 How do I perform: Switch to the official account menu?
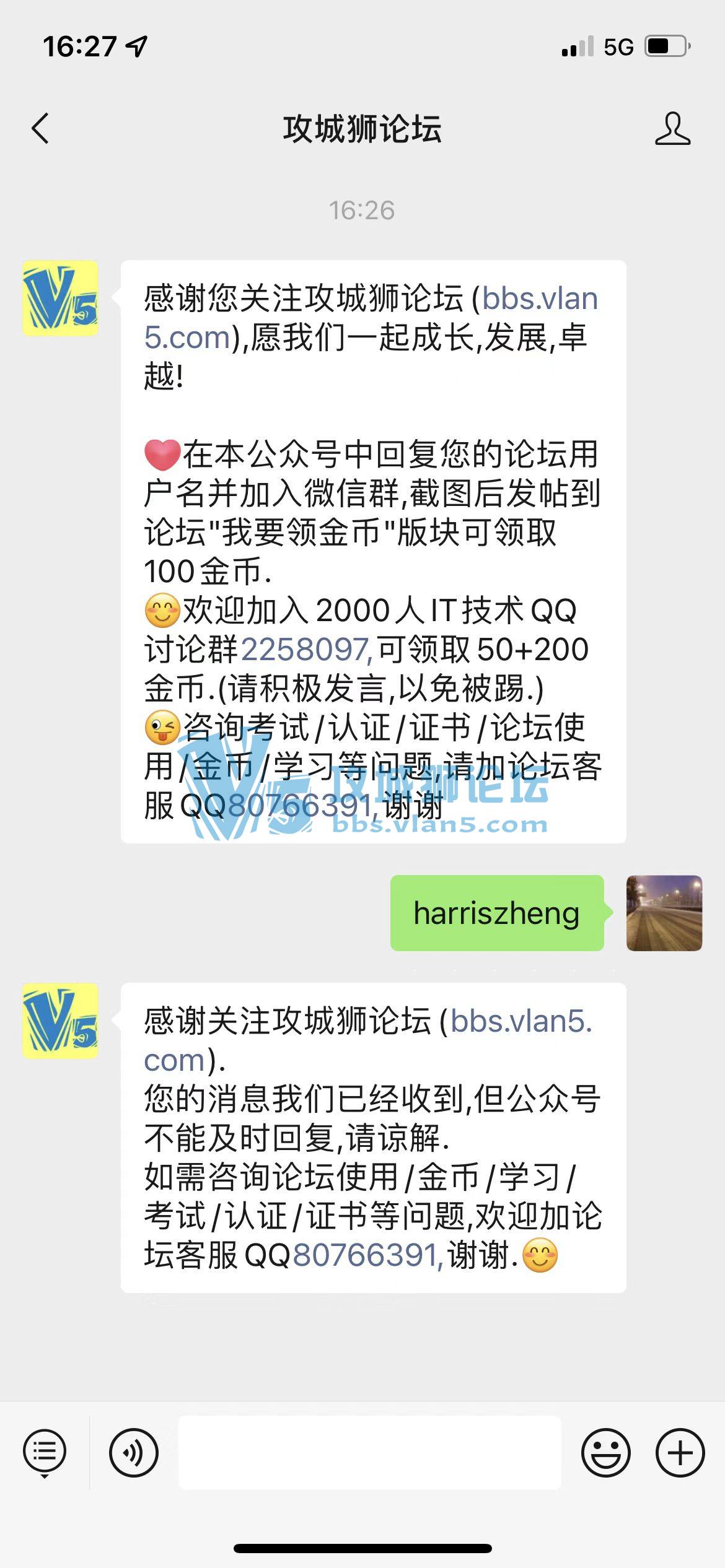point(45,1453)
